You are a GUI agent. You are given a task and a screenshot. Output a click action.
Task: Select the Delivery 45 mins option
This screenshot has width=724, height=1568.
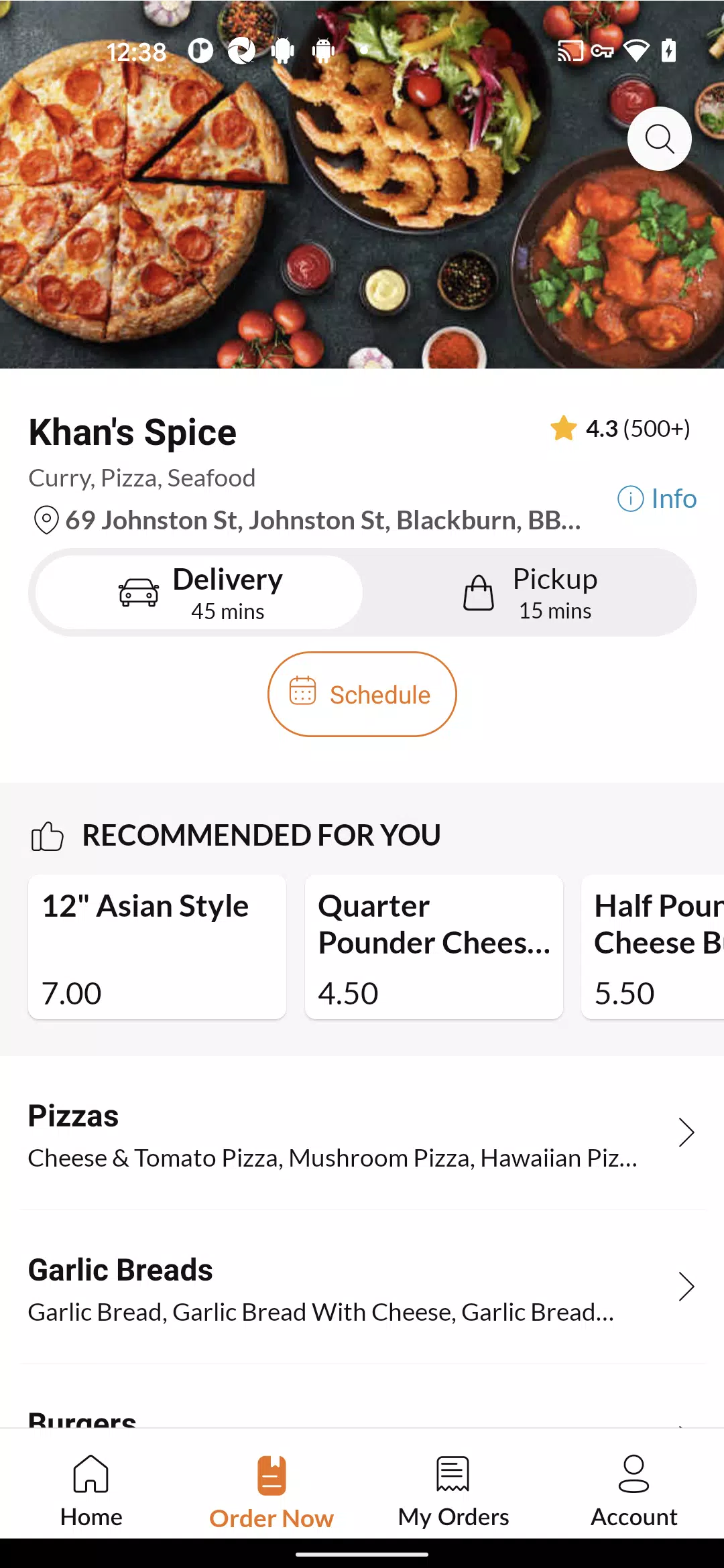tap(199, 593)
